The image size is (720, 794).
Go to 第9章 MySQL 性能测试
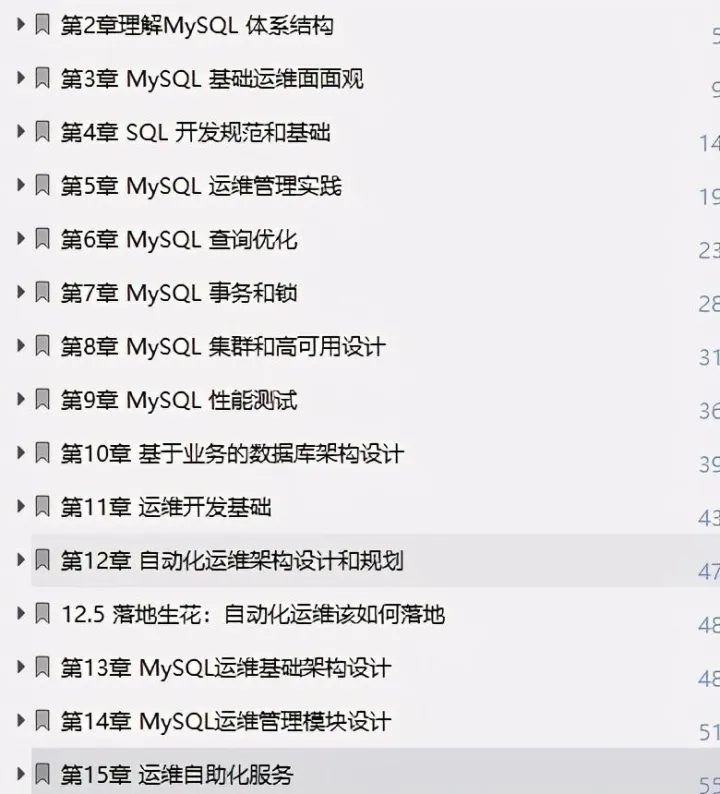(x=178, y=401)
